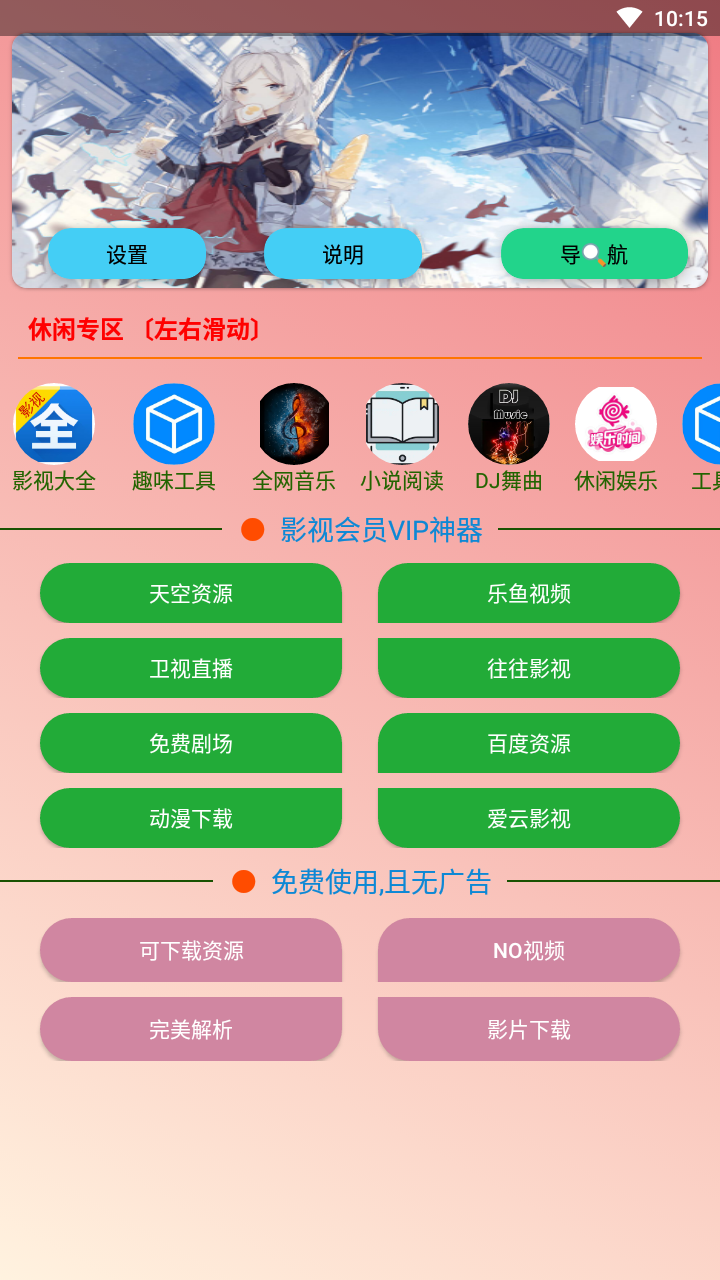The width and height of the screenshot is (720, 1280).
Task: Open the 设置 button
Action: pos(127,254)
